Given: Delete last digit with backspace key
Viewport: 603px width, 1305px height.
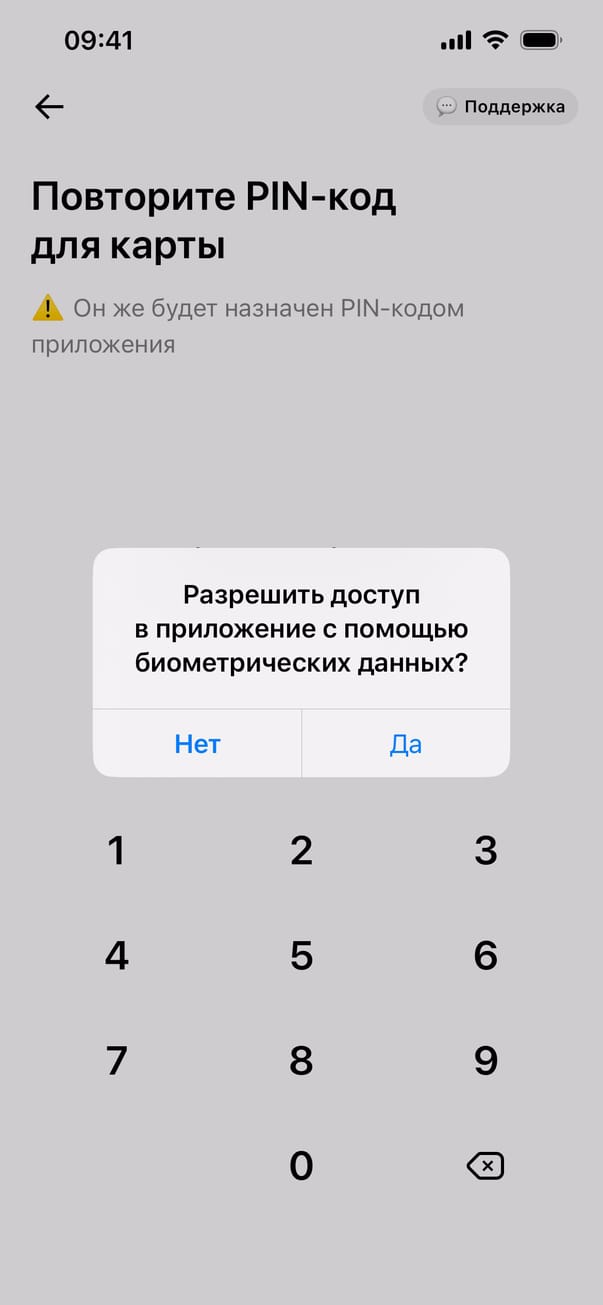Looking at the screenshot, I should coord(485,1166).
